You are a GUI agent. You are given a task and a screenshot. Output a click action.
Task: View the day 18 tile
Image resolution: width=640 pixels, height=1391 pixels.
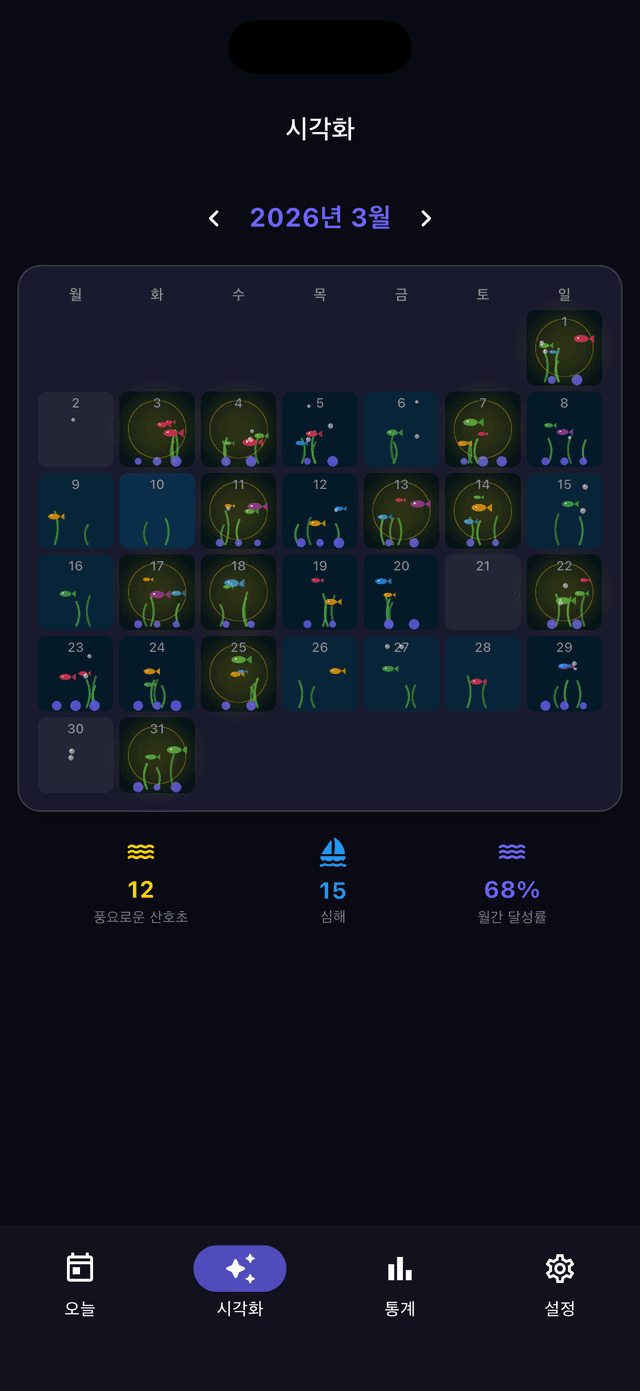coord(238,592)
